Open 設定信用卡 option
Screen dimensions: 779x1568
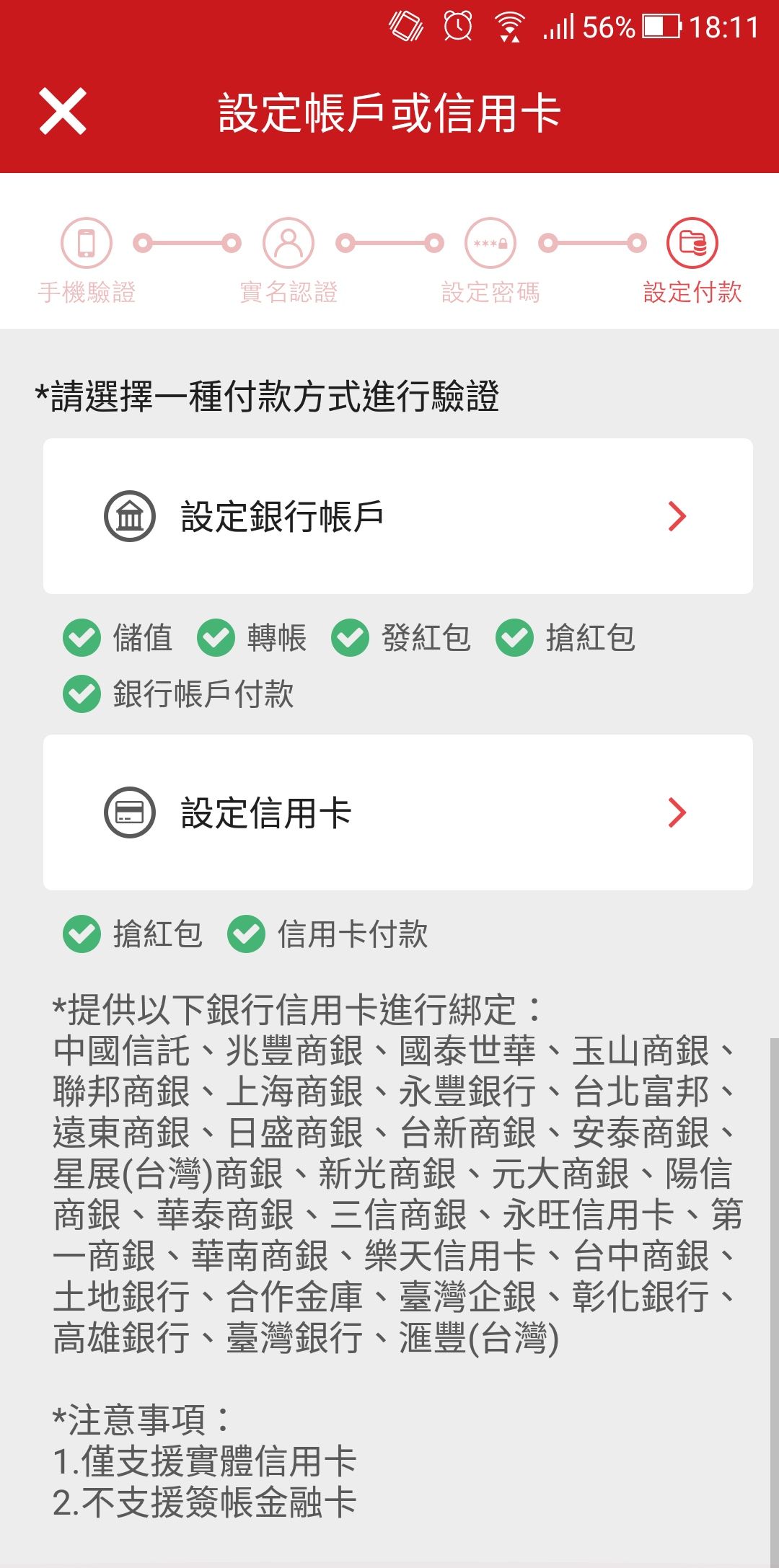(397, 812)
